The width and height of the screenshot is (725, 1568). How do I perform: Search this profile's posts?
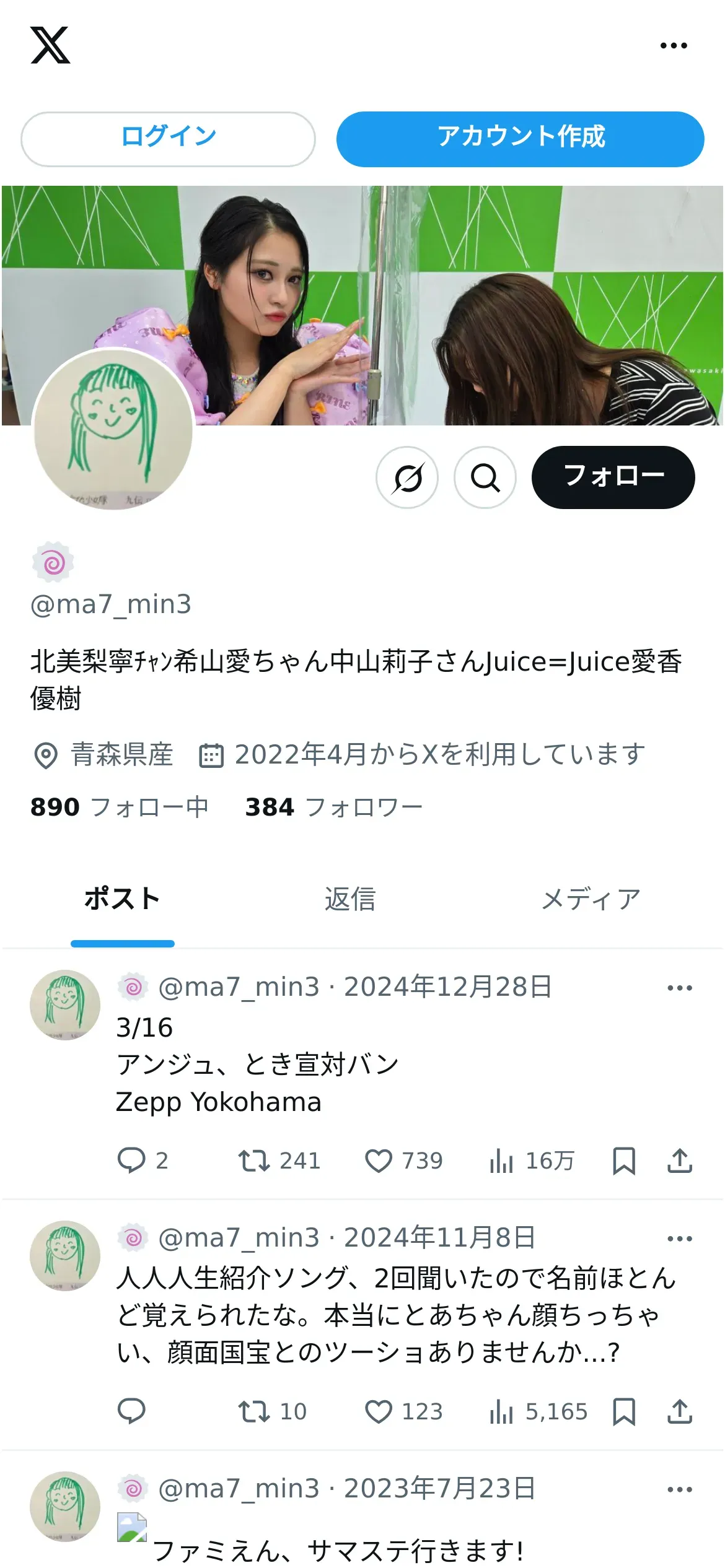click(485, 477)
